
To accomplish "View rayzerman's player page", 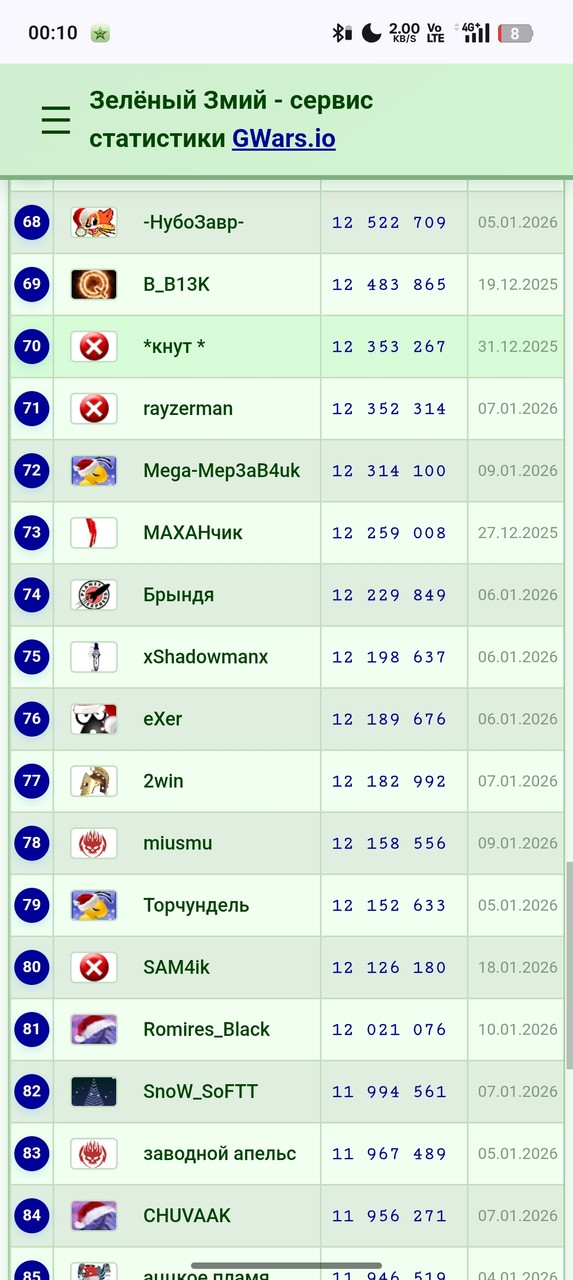I will [188, 408].
